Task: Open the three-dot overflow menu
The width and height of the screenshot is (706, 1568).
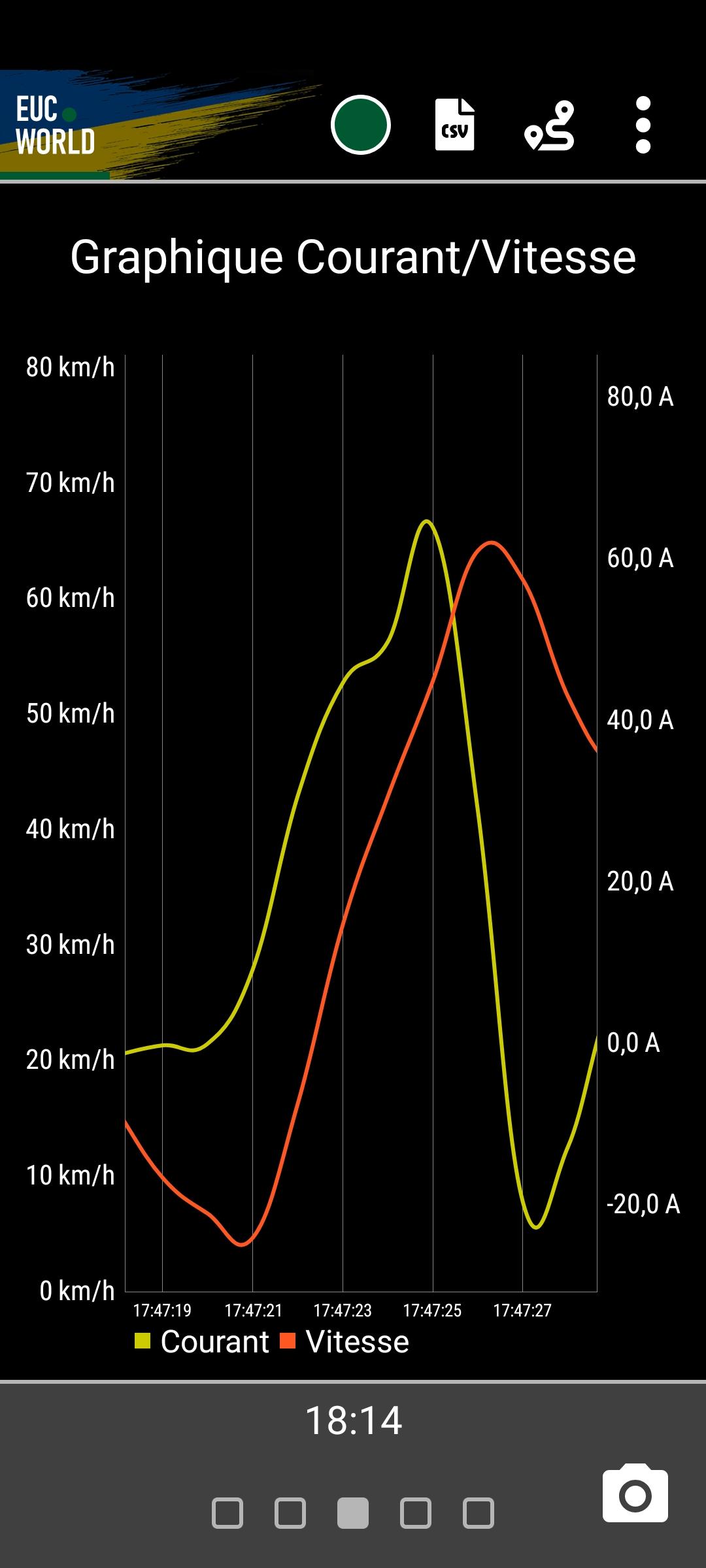Action: point(643,125)
